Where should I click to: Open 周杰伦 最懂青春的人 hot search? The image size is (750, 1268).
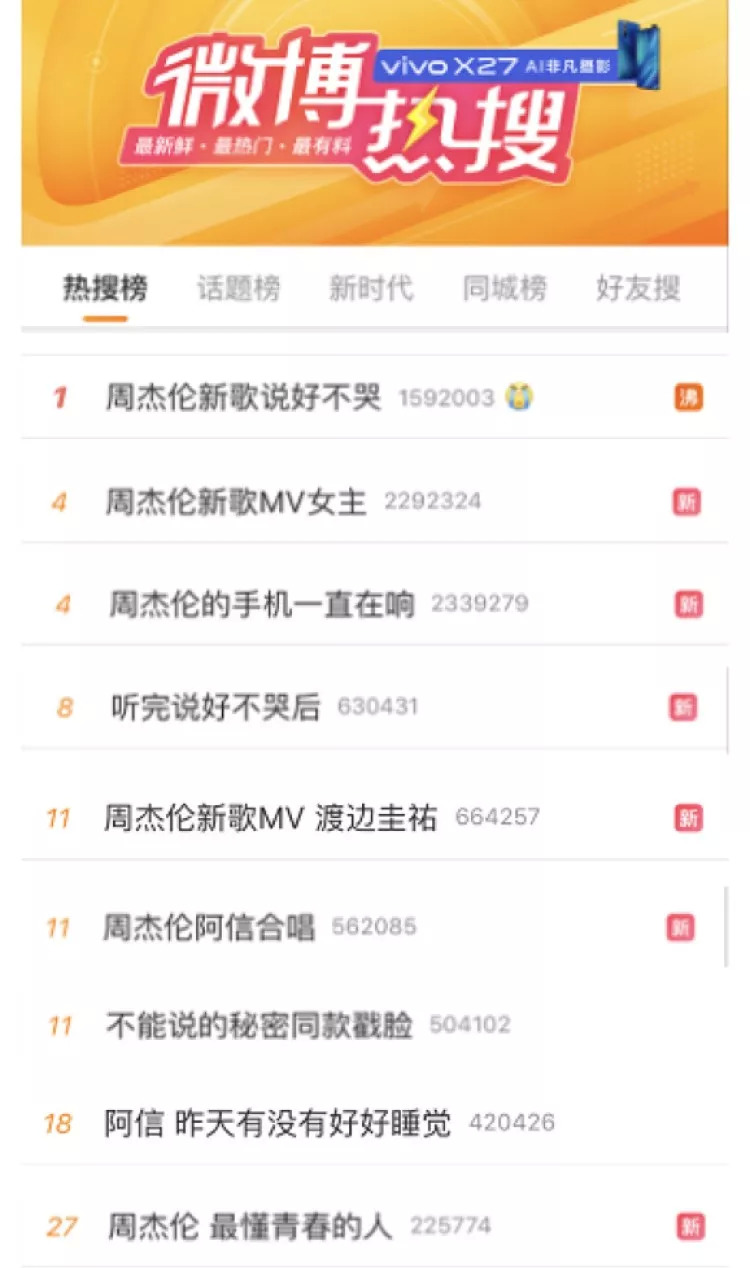point(250,1226)
